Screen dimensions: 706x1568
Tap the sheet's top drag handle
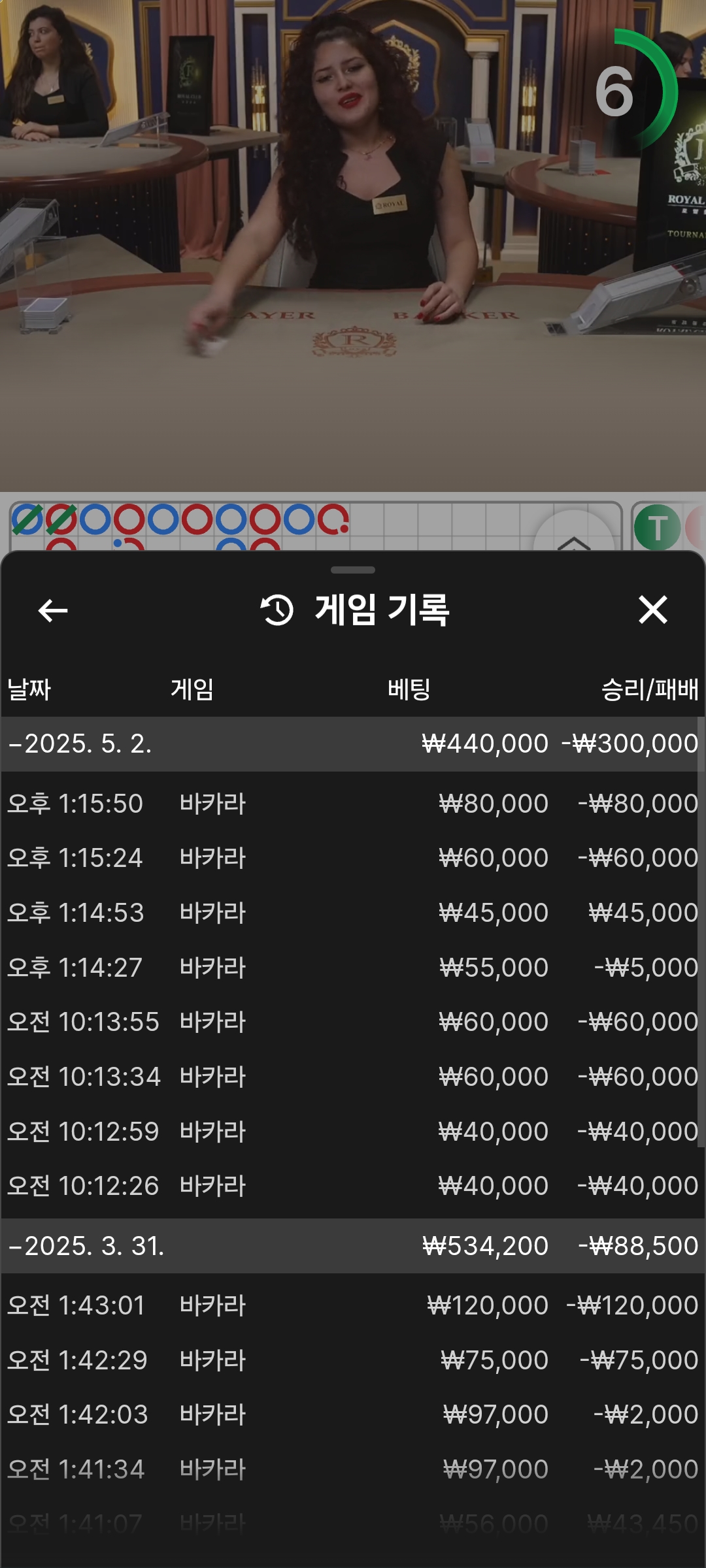tap(353, 570)
